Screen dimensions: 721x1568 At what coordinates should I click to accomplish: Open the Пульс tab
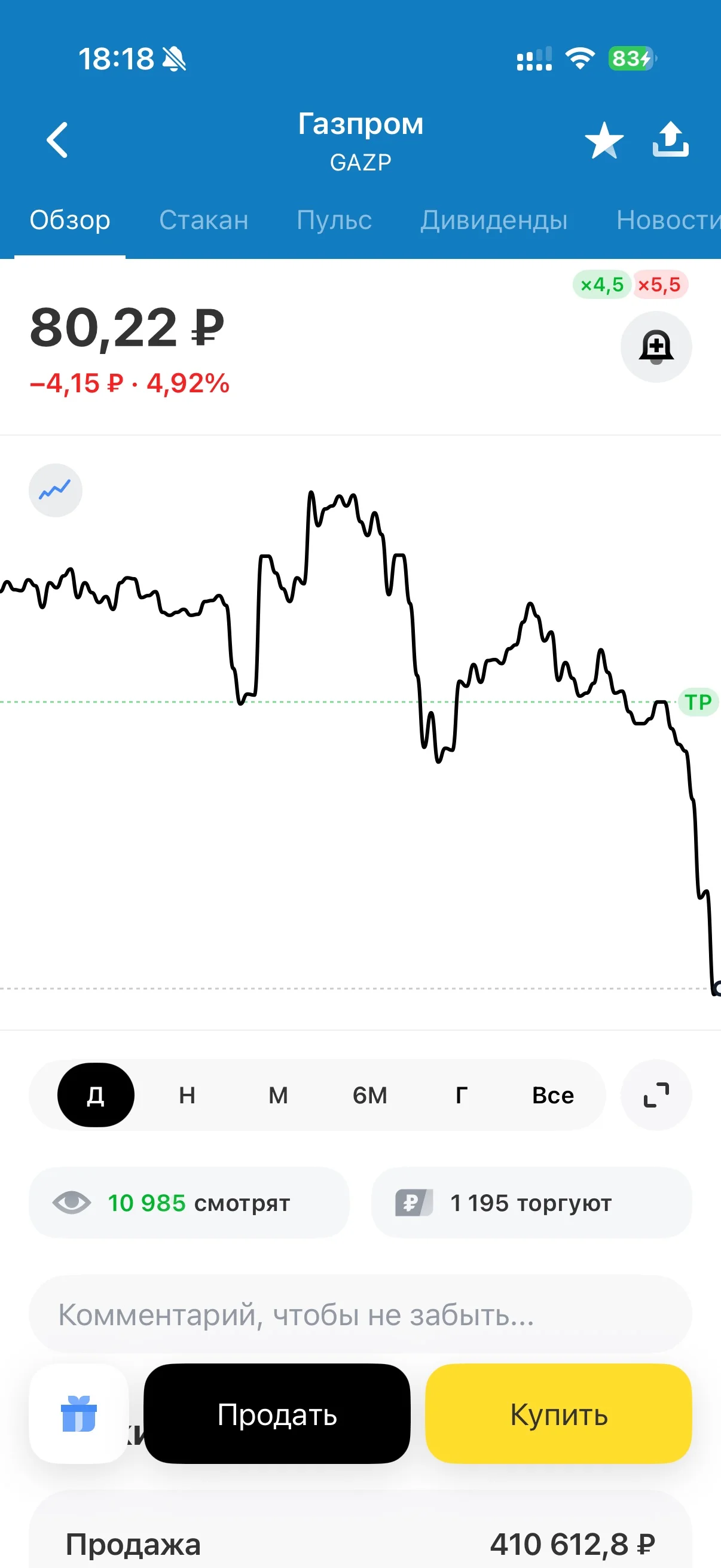334,220
